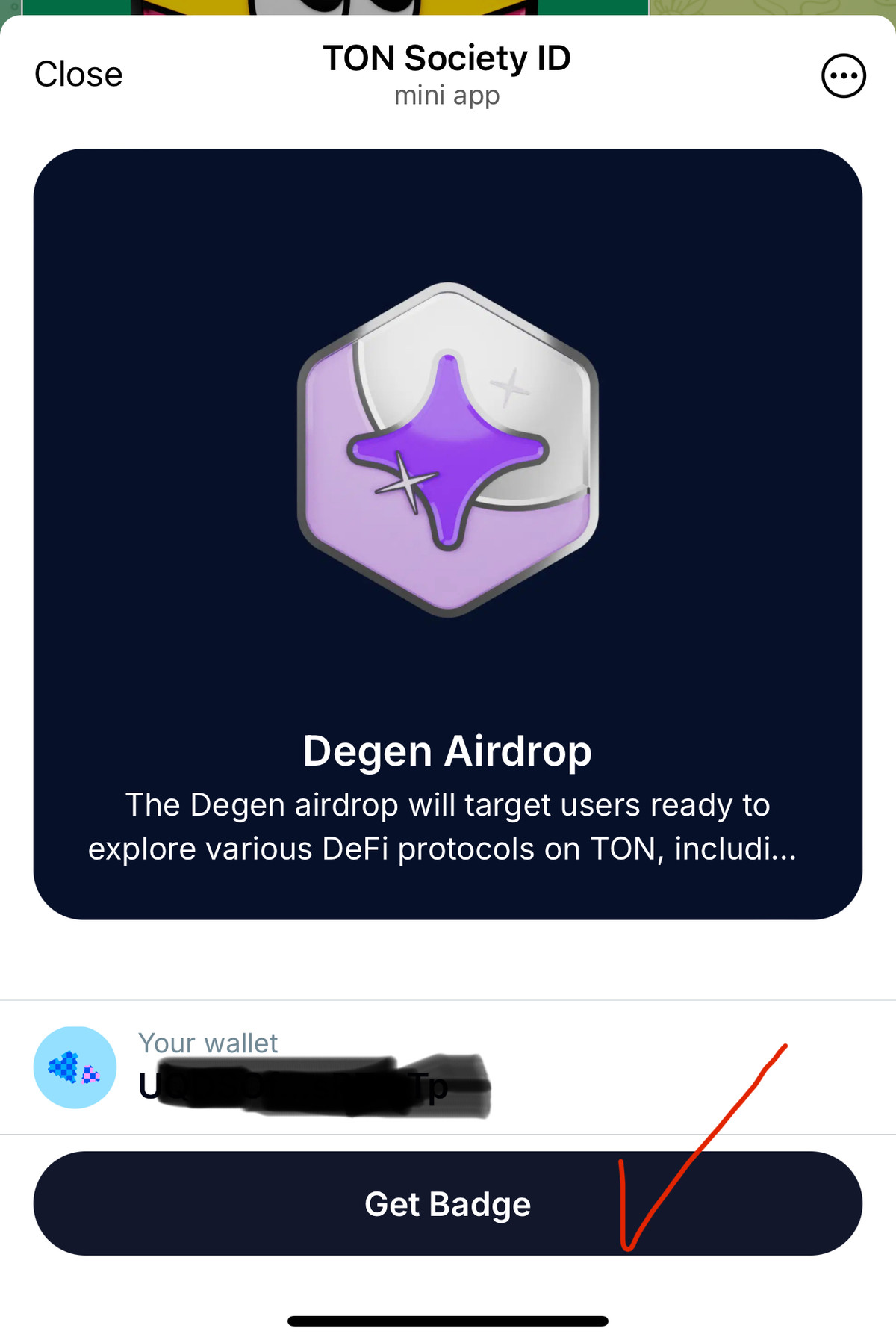Close the TON Society ID mini app
The image size is (896, 1343).
click(x=78, y=75)
